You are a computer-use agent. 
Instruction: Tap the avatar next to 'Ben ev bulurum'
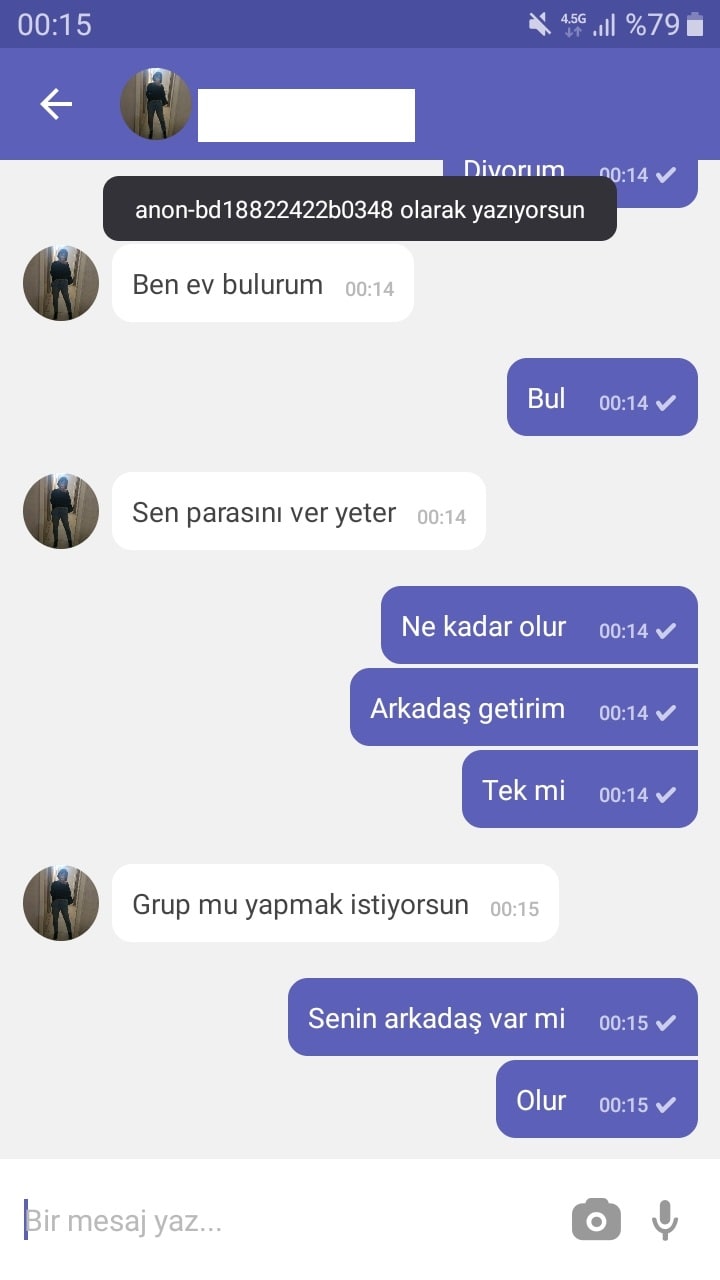click(60, 283)
